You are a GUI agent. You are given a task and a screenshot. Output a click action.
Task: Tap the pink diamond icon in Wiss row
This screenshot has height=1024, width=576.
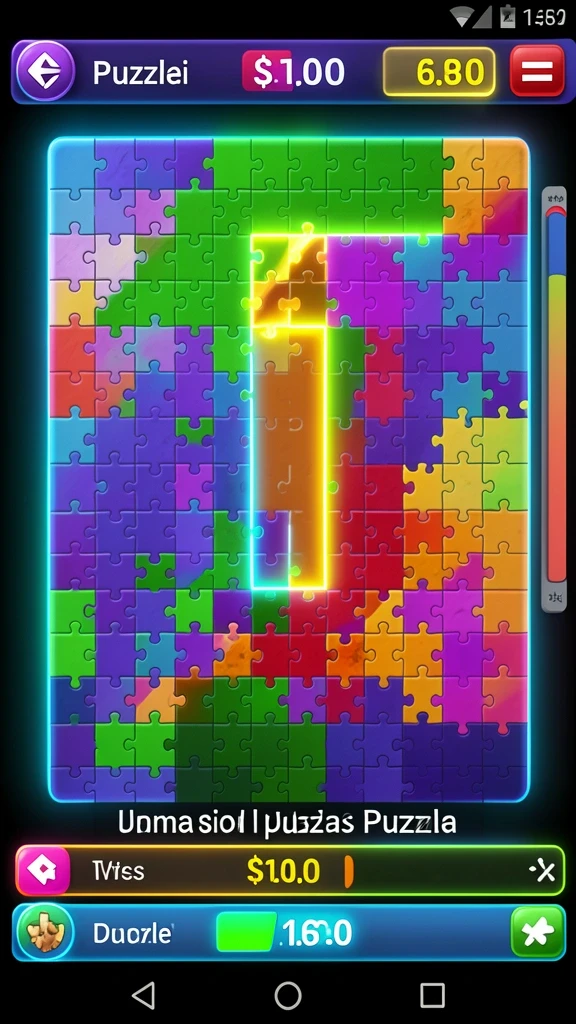point(43,871)
